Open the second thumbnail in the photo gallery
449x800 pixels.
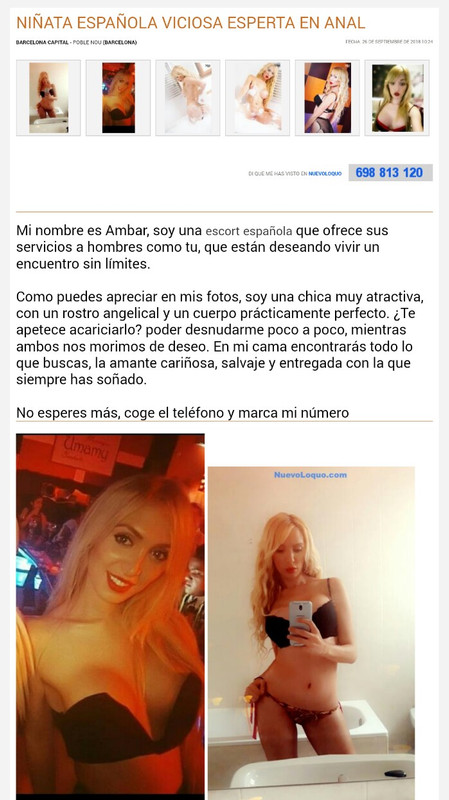[118, 98]
